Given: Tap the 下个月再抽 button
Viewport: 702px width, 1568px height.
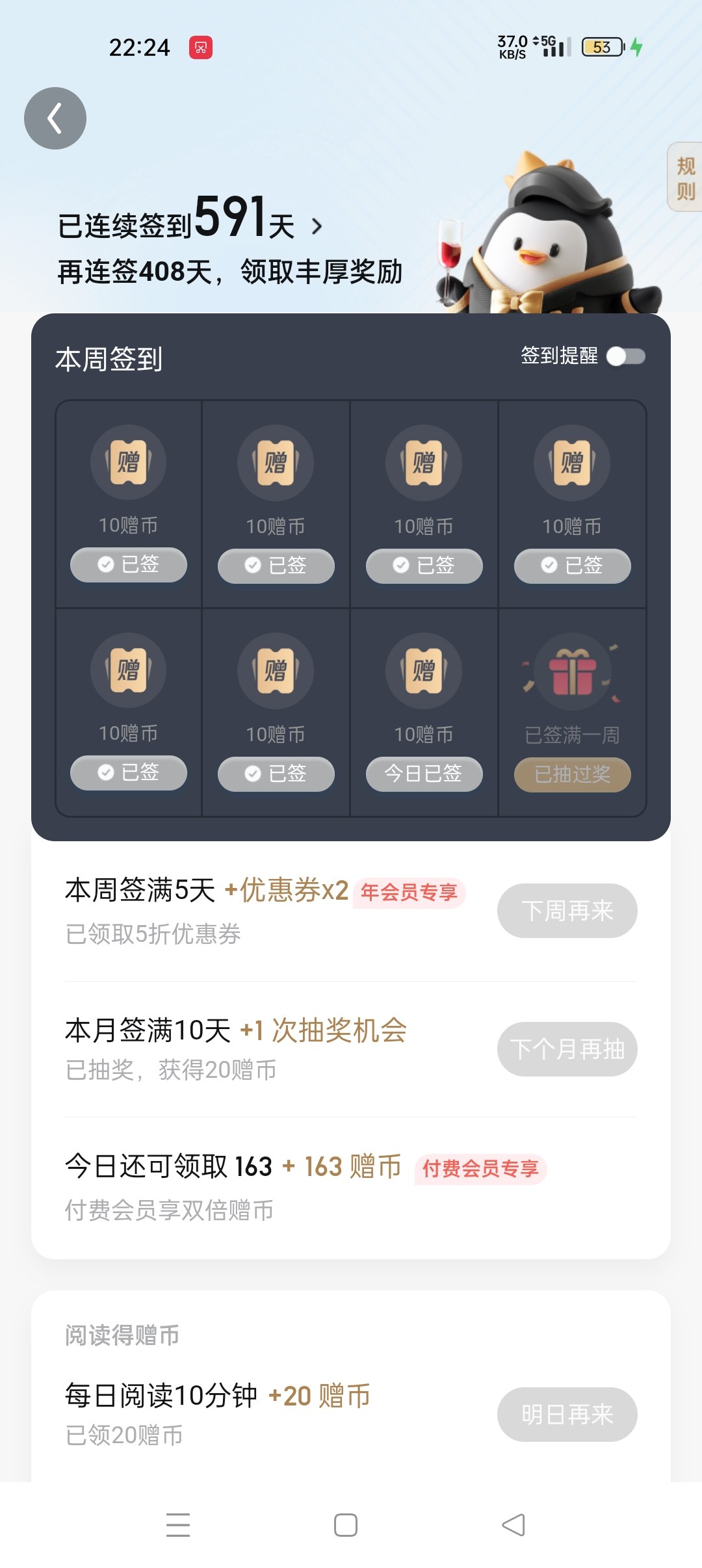Looking at the screenshot, I should (567, 1049).
